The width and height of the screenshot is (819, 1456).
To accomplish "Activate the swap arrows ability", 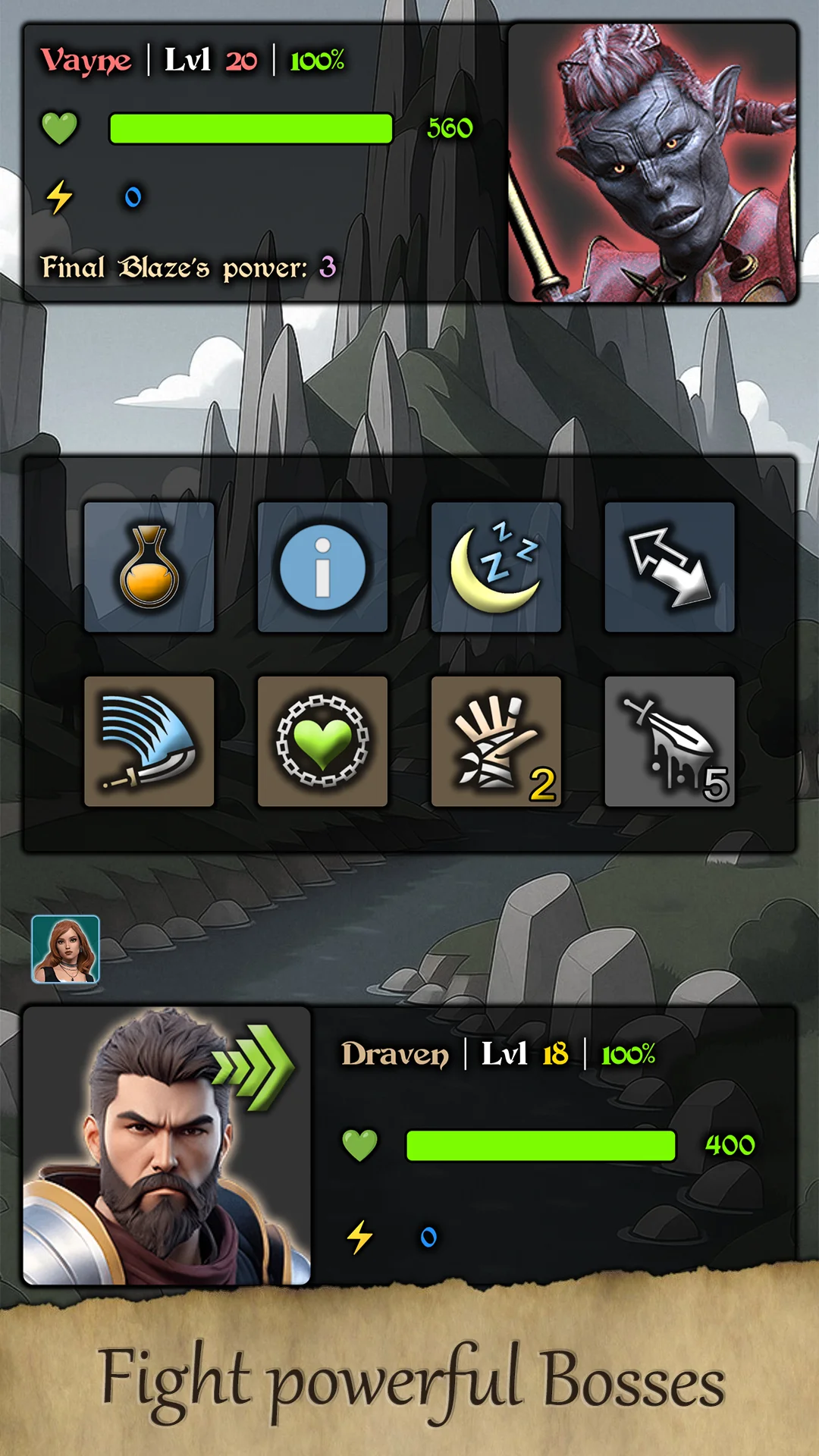I will (670, 567).
